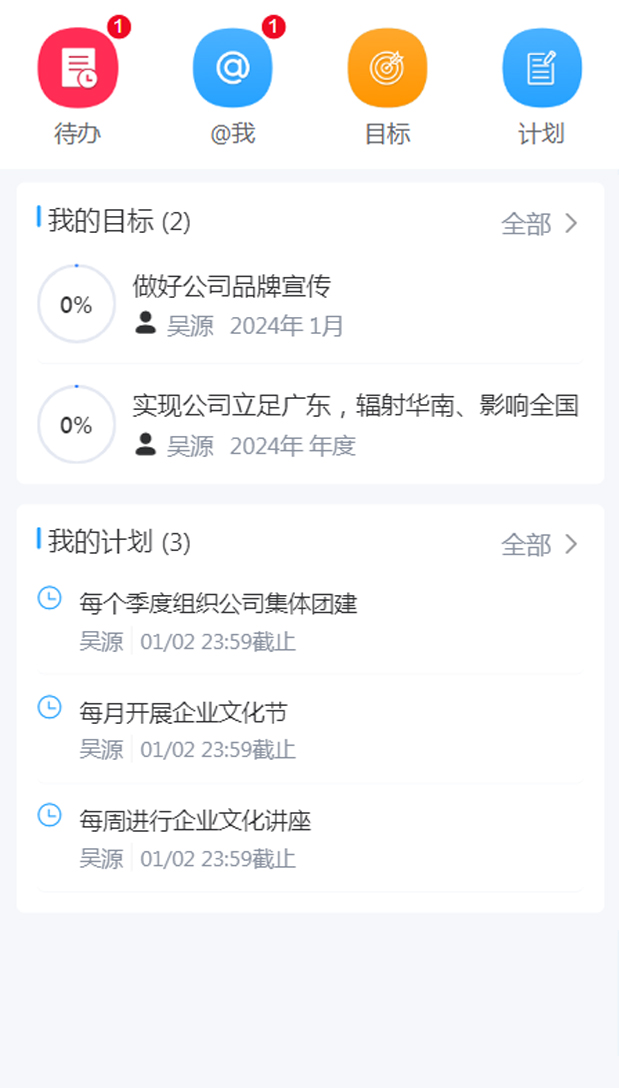Open the plan 每个季度组织公司集体团建
Screen dimensions: 619x1088
(x=218, y=603)
